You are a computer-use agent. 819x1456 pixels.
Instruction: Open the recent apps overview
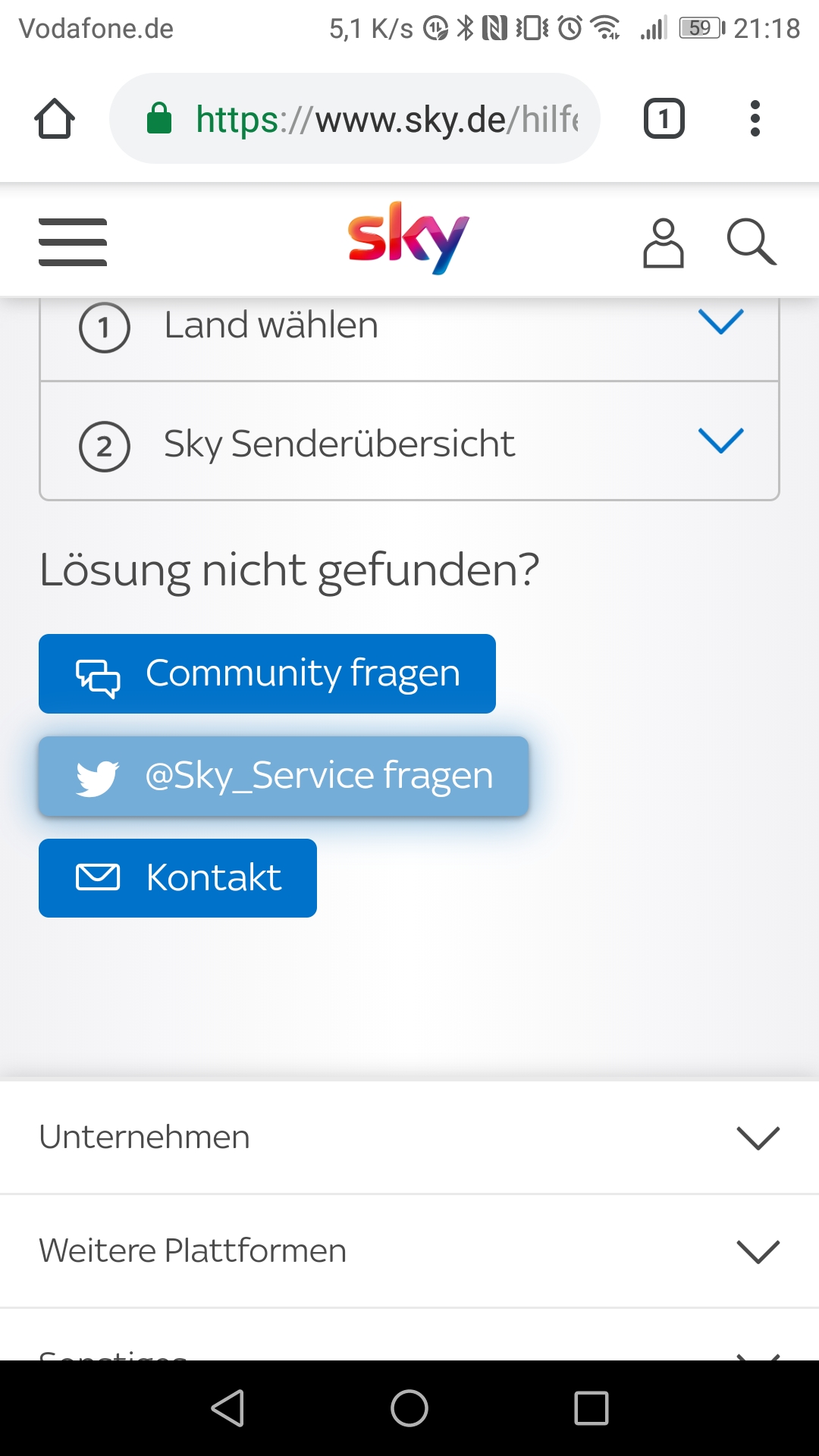[591, 1408]
